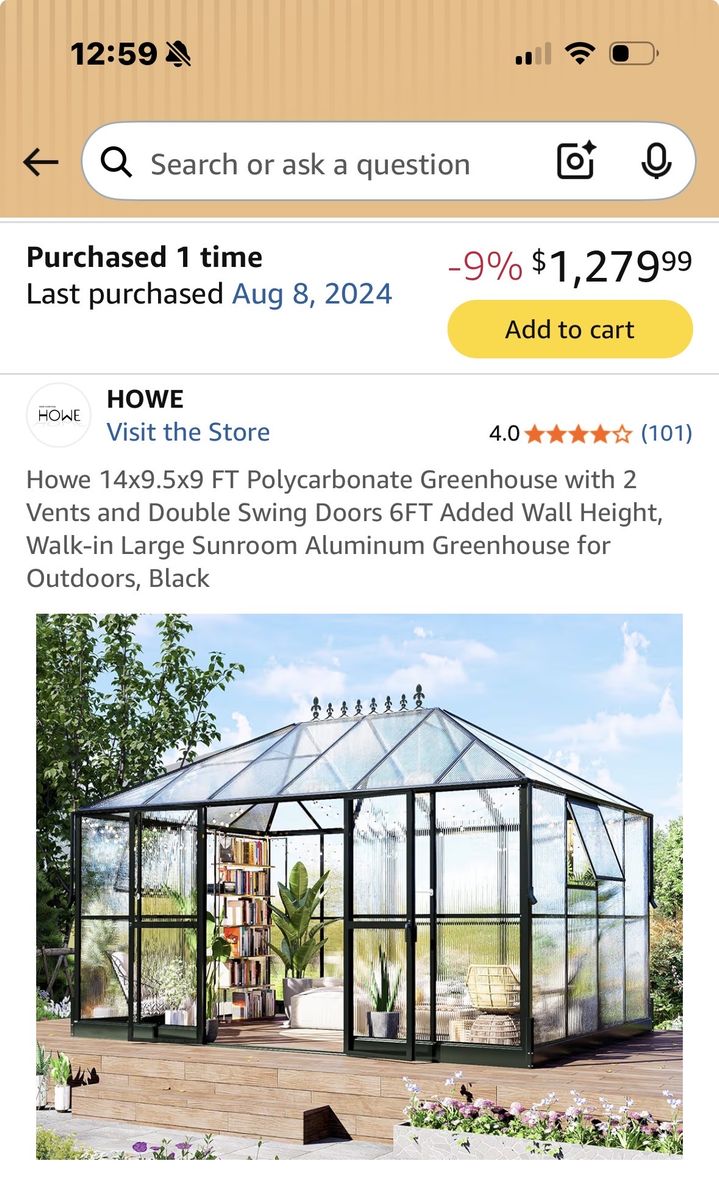Open camera lens search

tap(576, 162)
